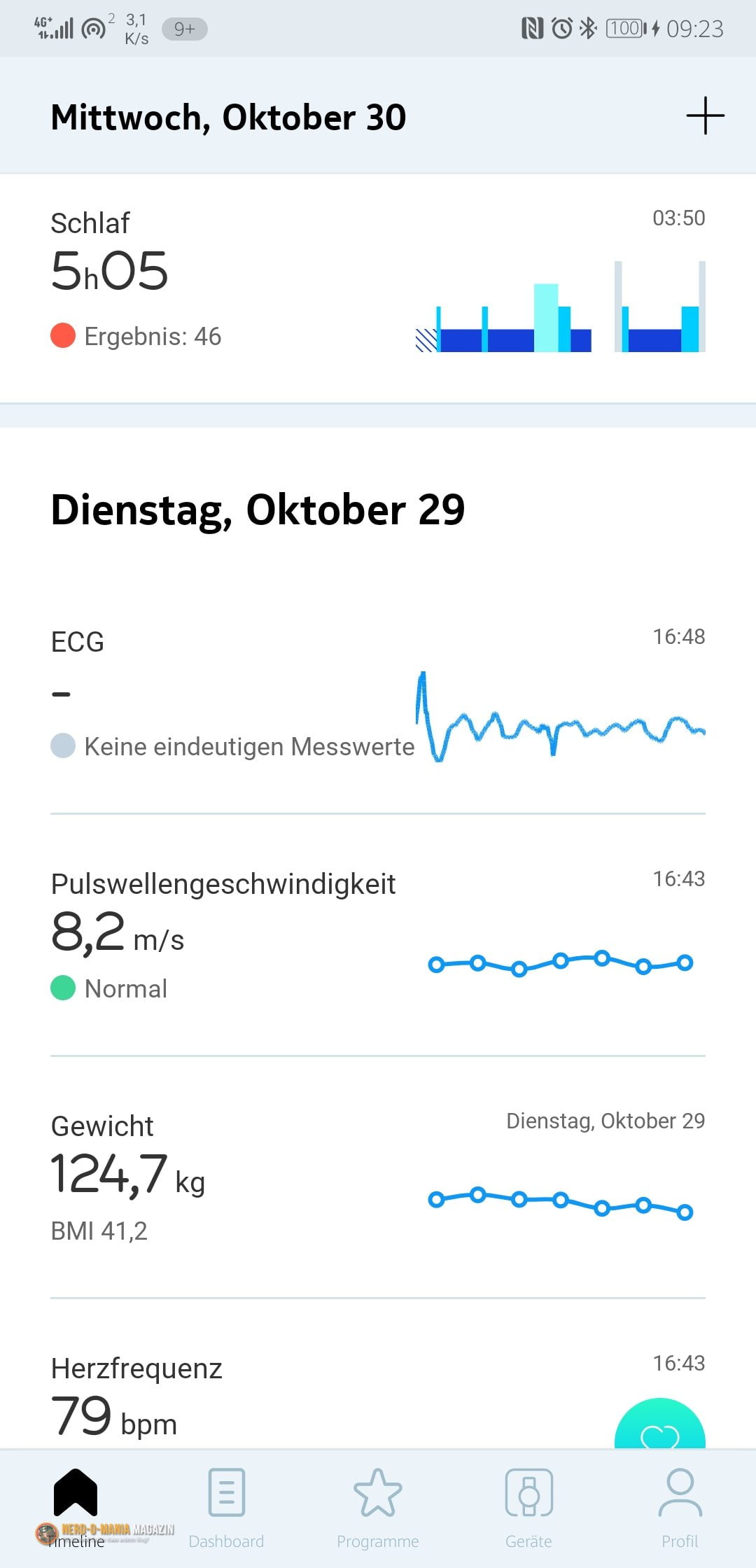Tap the plus icon to add entry
The width and height of the screenshot is (756, 1568).
705,116
